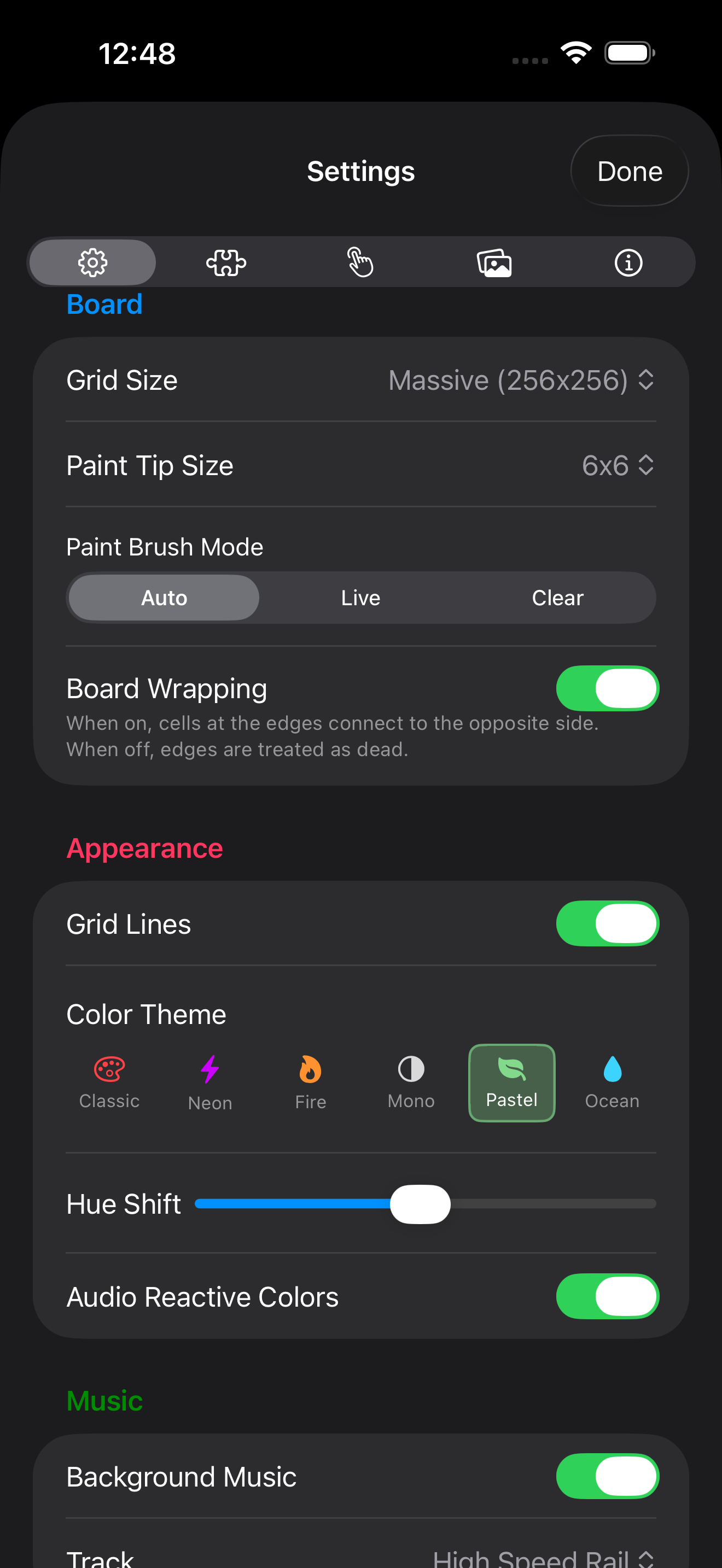This screenshot has height=1568, width=722.
Task: Tap the Hue Shift slider track
Action: click(548, 1203)
